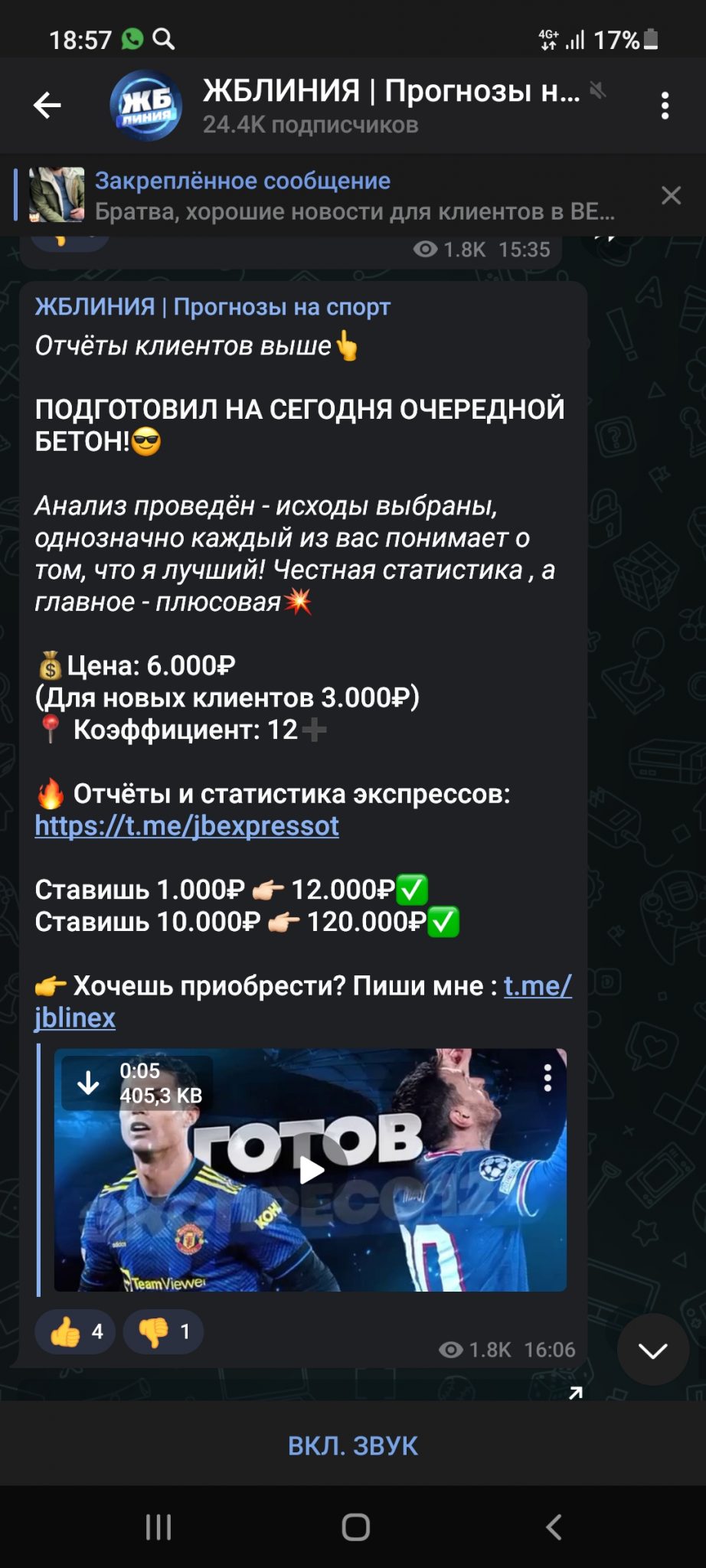Go to the phone's home screen
The width and height of the screenshot is (706, 1568).
pos(355,1527)
